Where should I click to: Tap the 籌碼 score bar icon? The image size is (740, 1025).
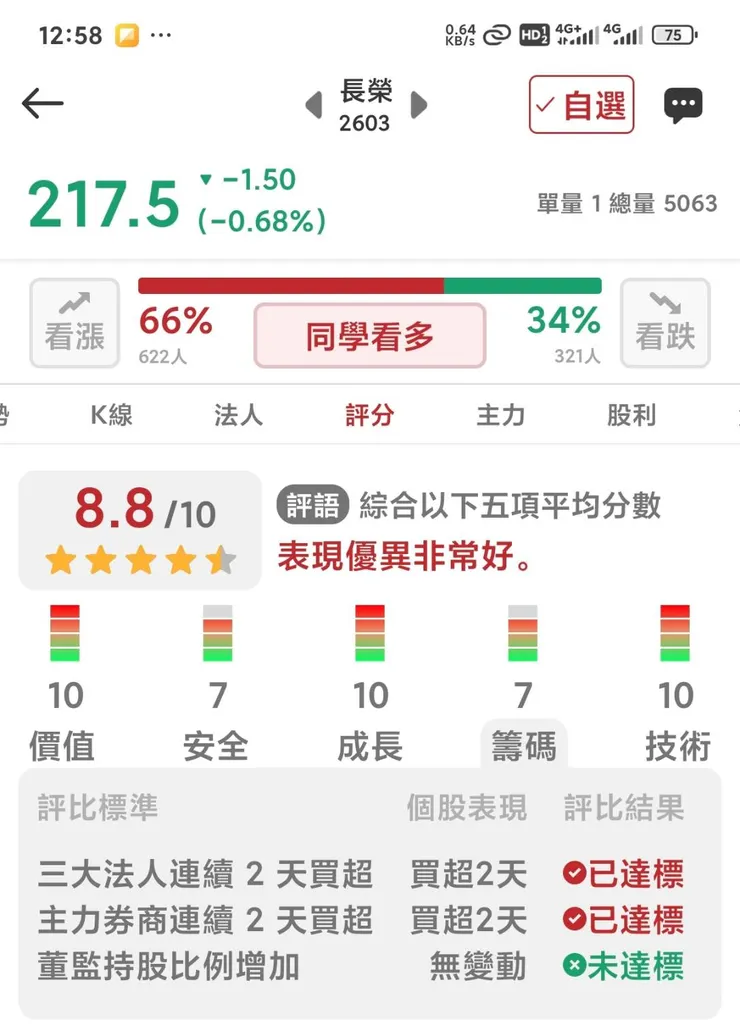pyautogui.click(x=523, y=632)
